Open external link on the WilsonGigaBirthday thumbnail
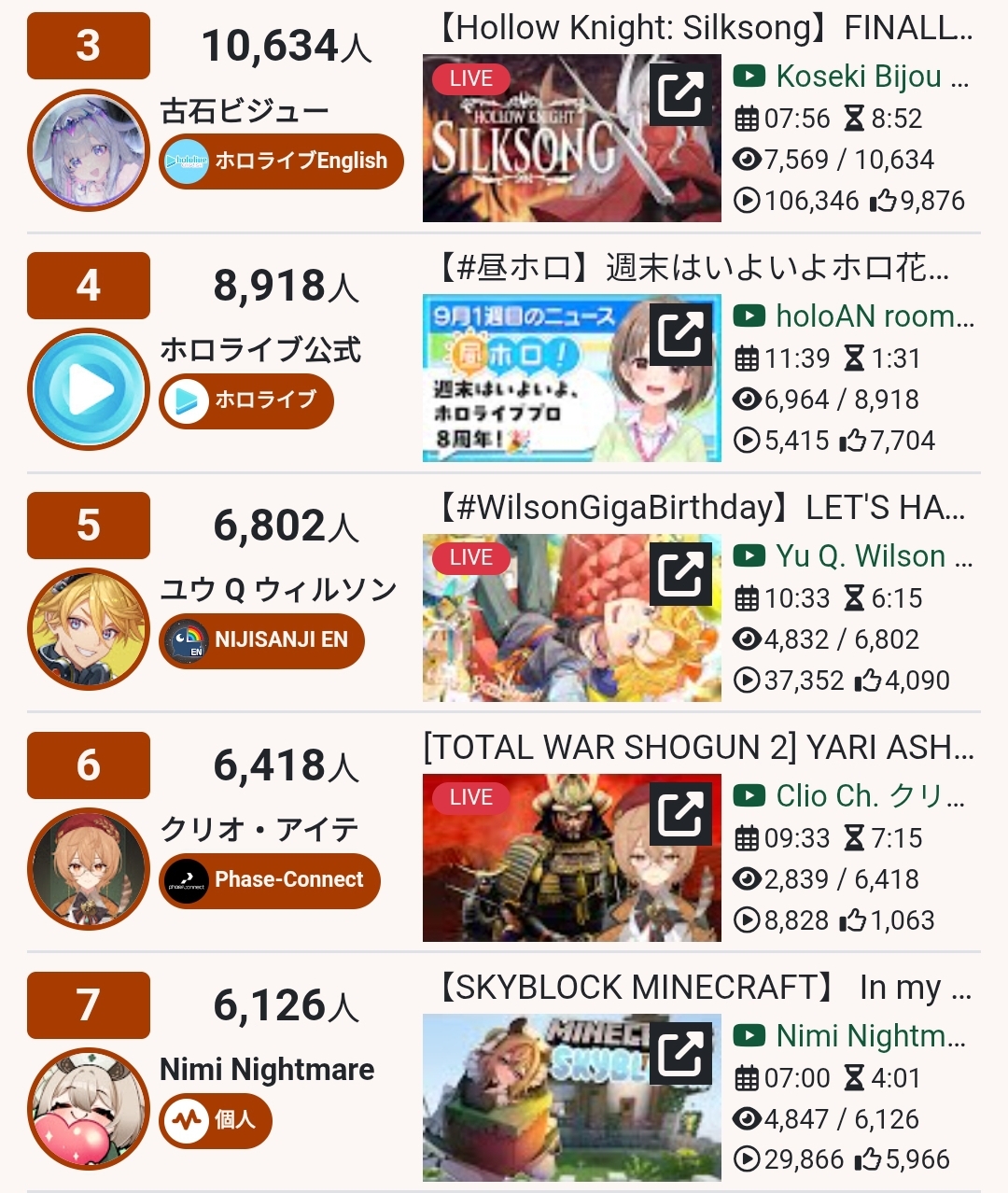 pyautogui.click(x=680, y=574)
